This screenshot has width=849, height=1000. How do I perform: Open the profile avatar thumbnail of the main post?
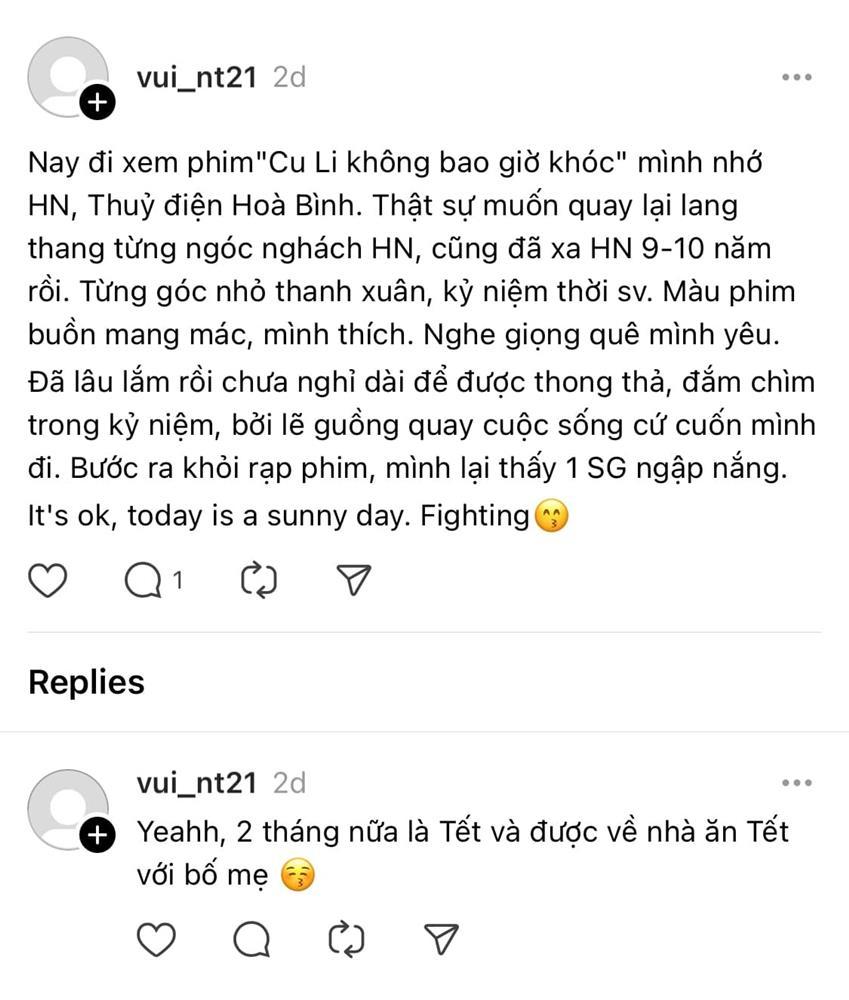pyautogui.click(x=70, y=78)
